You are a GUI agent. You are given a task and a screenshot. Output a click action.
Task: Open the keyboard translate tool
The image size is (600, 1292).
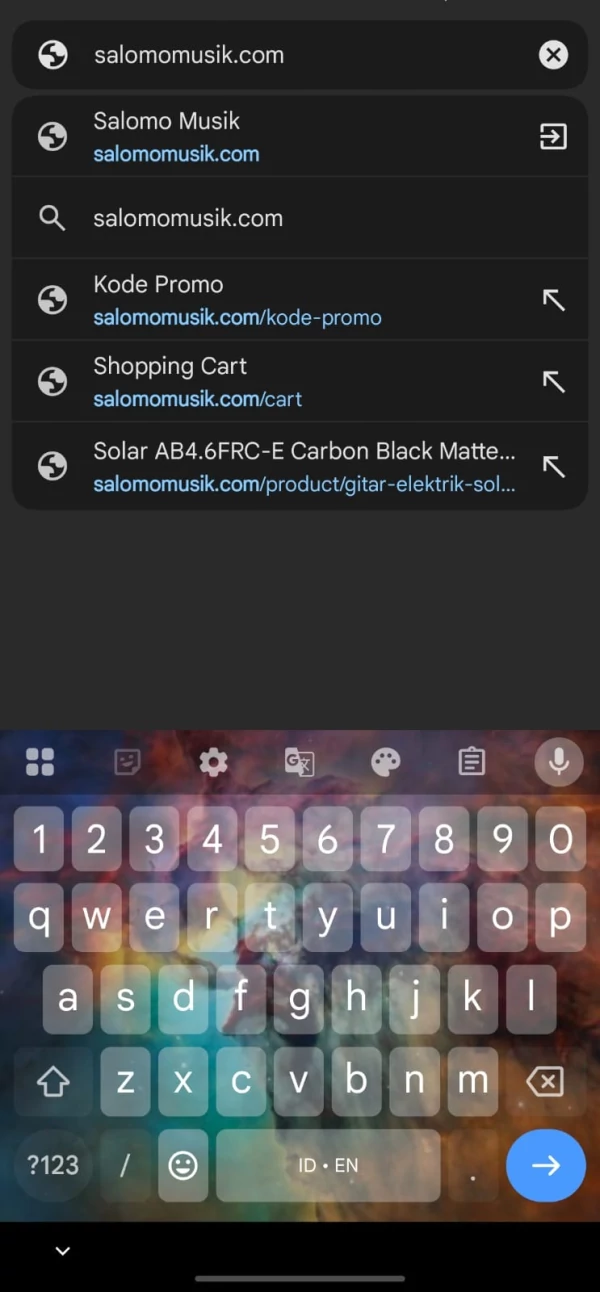(x=299, y=763)
